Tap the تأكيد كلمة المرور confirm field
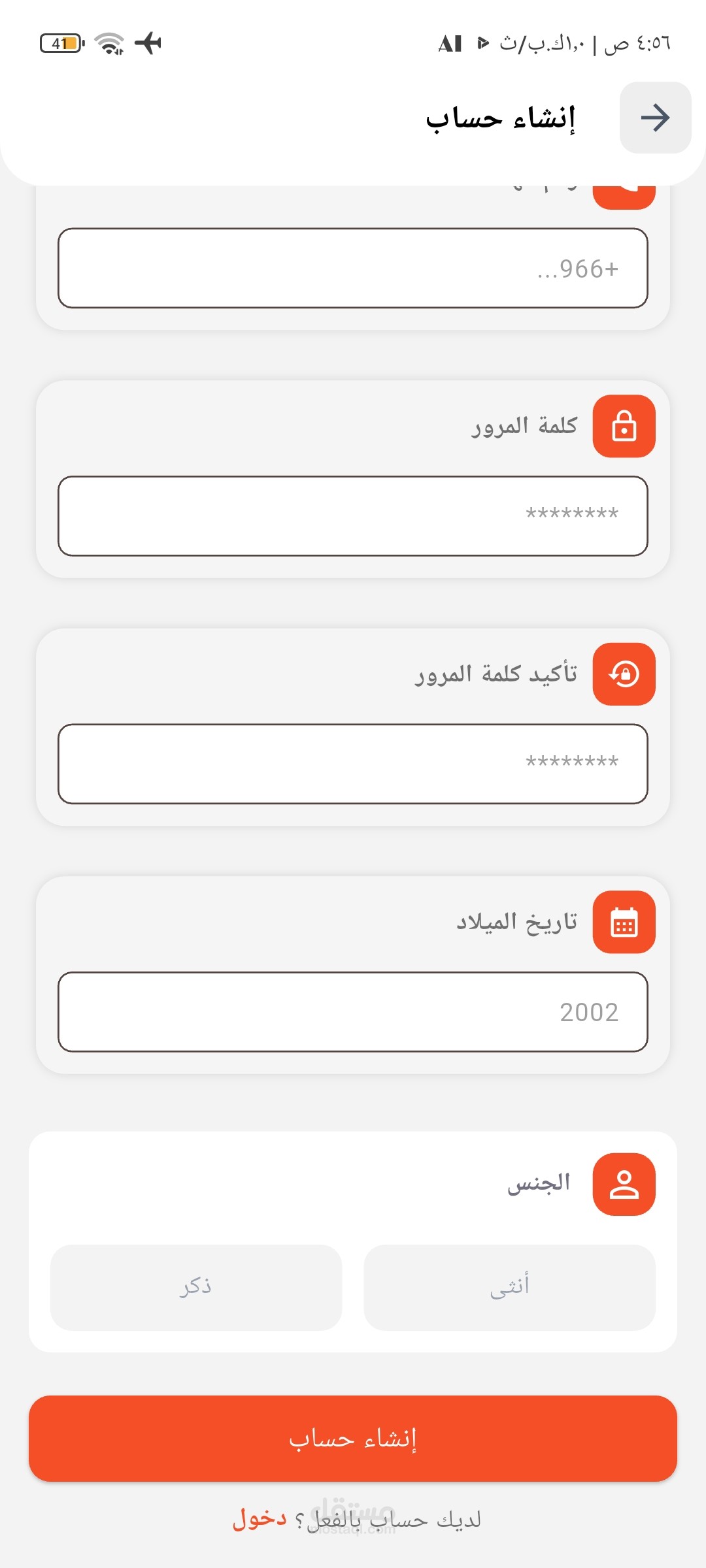 coord(353,764)
